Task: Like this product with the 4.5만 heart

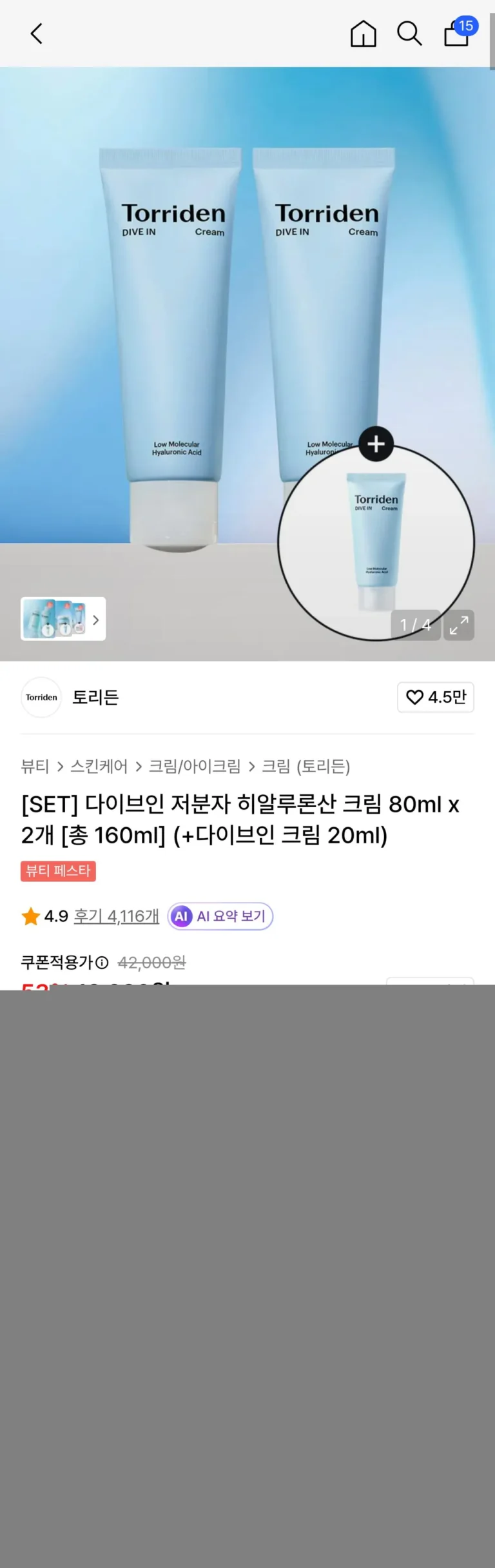Action: click(x=436, y=697)
